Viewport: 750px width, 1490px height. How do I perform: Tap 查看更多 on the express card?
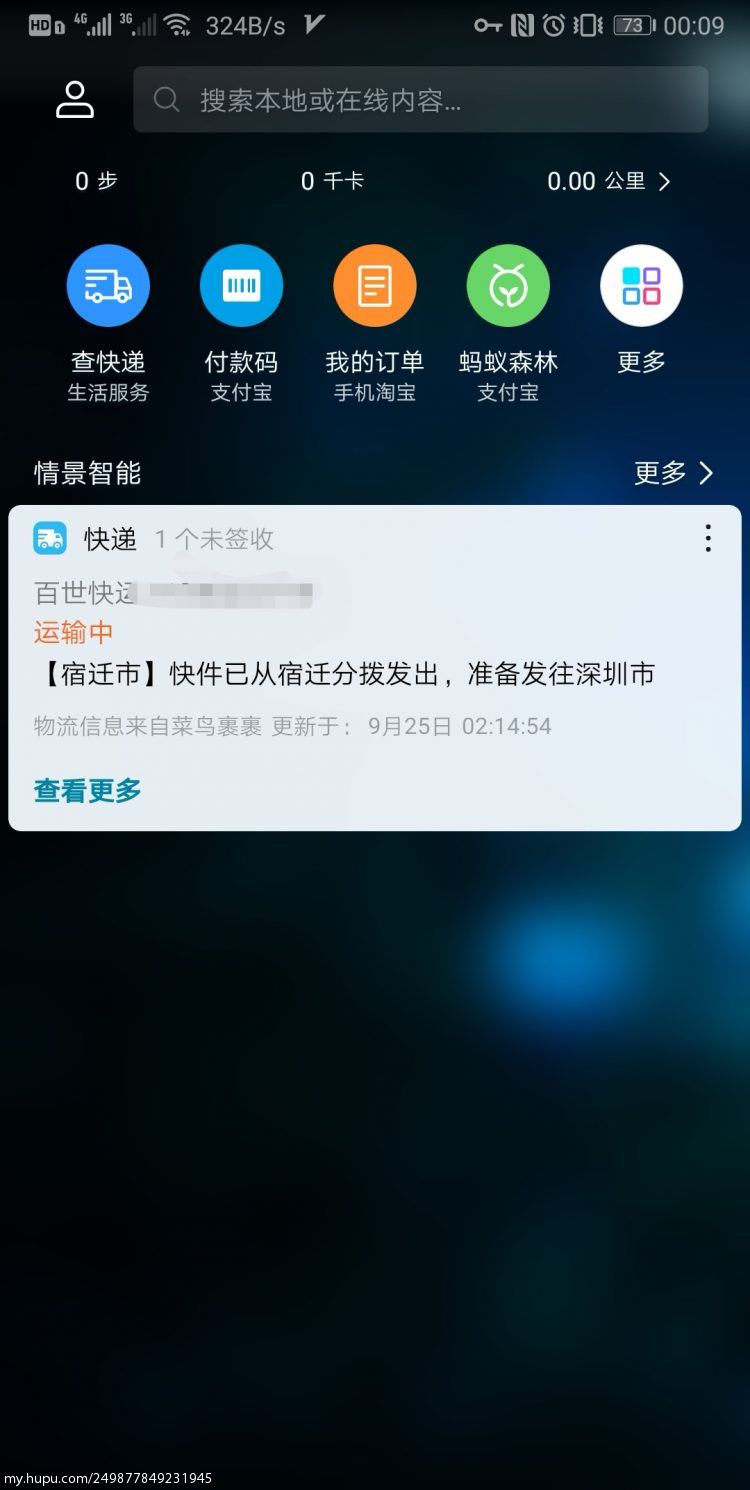point(88,790)
